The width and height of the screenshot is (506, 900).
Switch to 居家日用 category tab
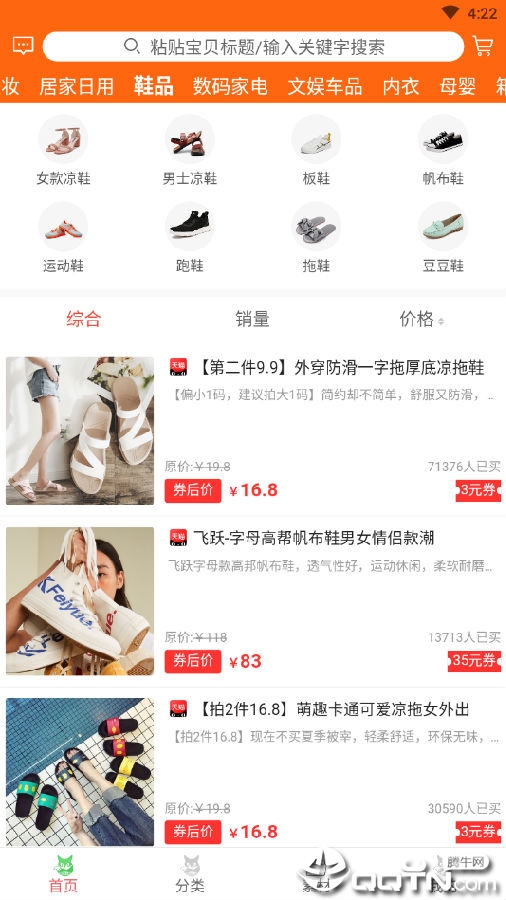click(x=76, y=87)
